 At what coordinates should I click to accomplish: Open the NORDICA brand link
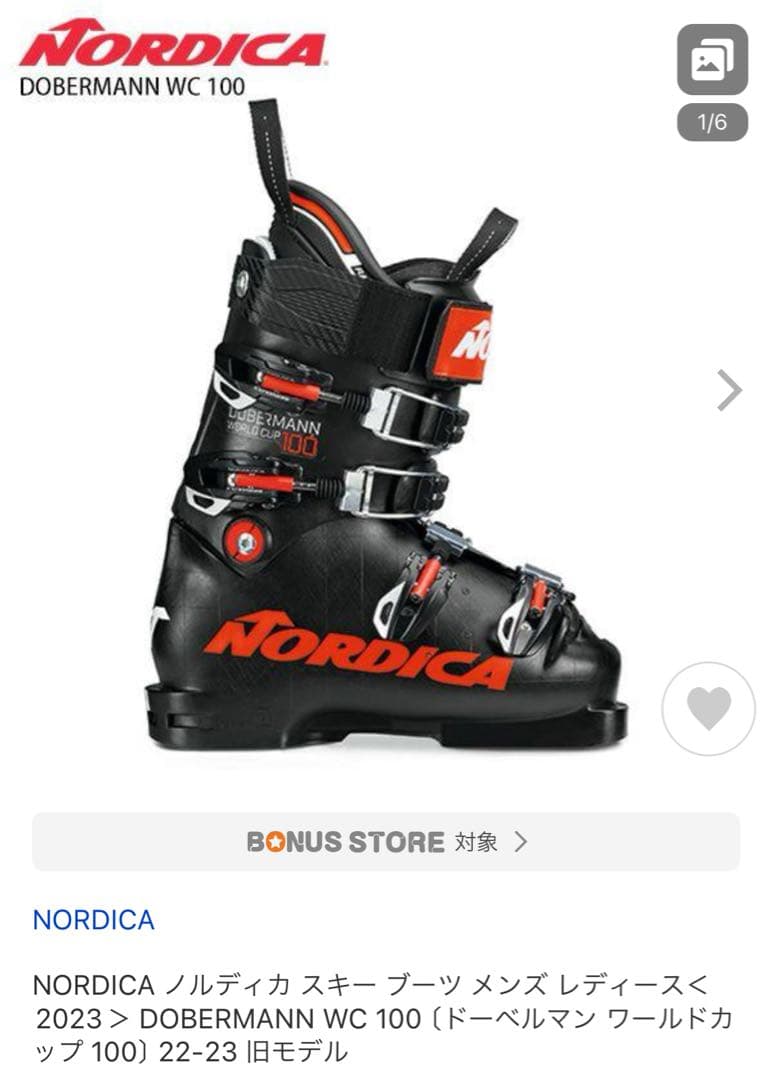(94, 920)
